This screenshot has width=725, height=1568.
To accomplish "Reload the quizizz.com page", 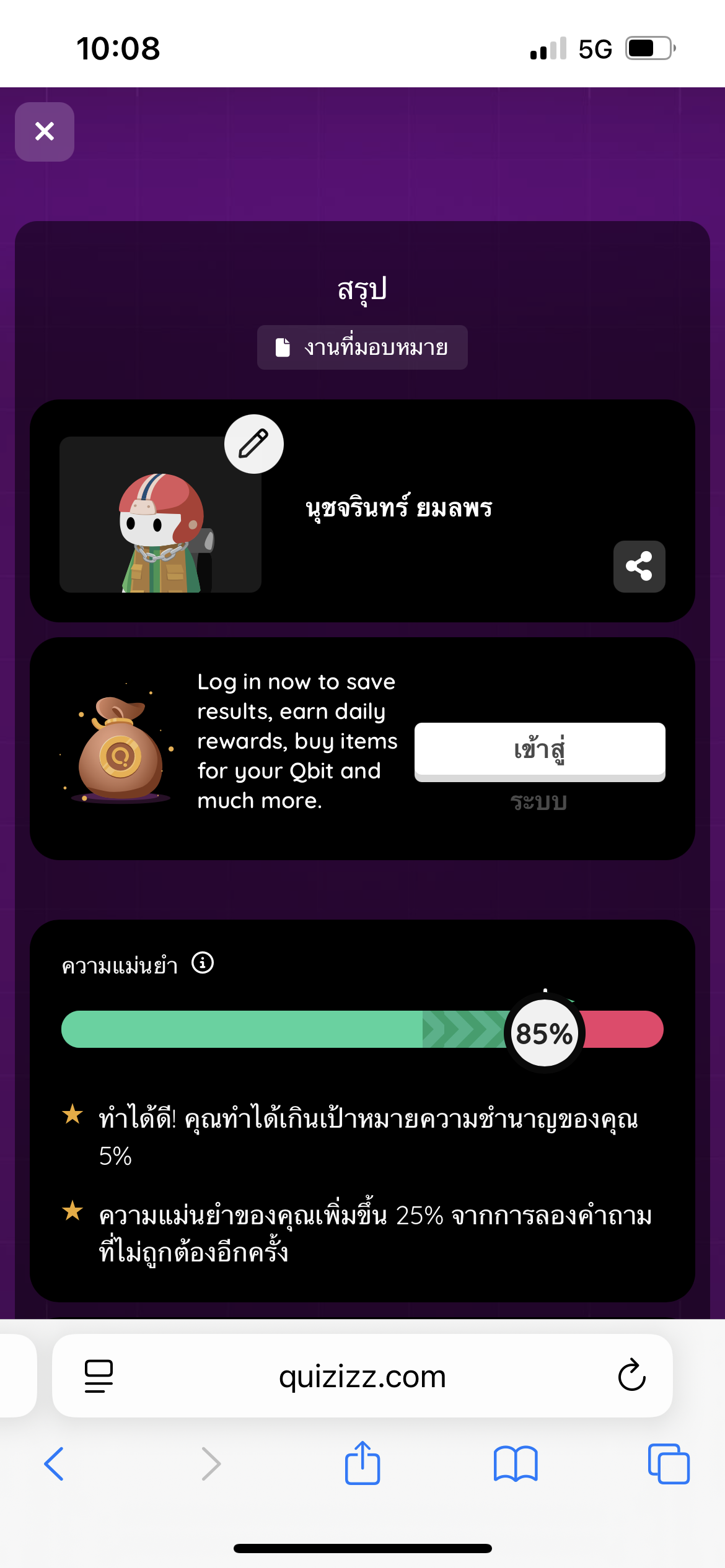I will [x=631, y=1376].
